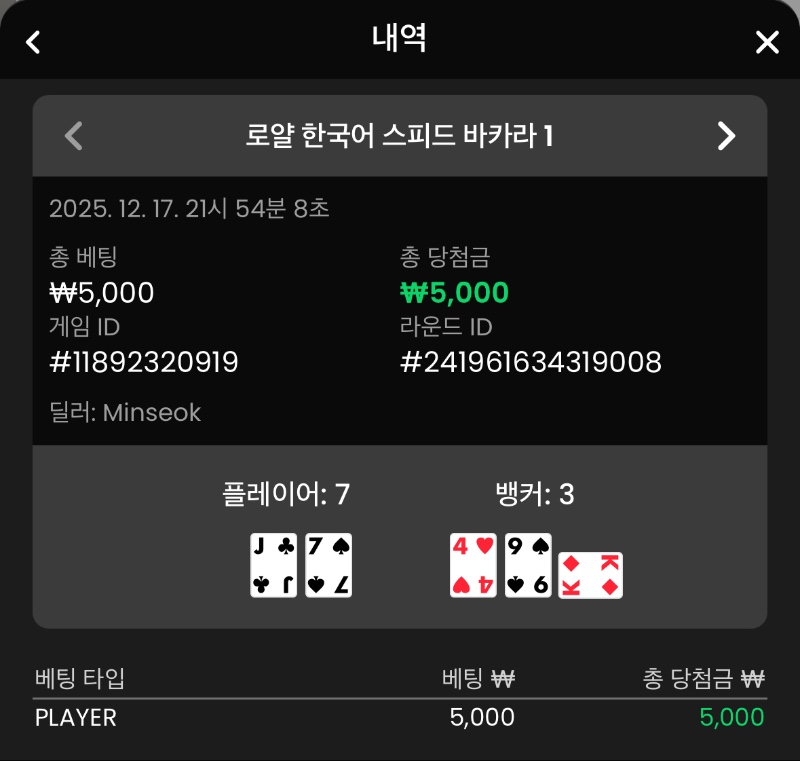800x761 pixels.
Task: Show the previous game round record
Action: click(73, 135)
